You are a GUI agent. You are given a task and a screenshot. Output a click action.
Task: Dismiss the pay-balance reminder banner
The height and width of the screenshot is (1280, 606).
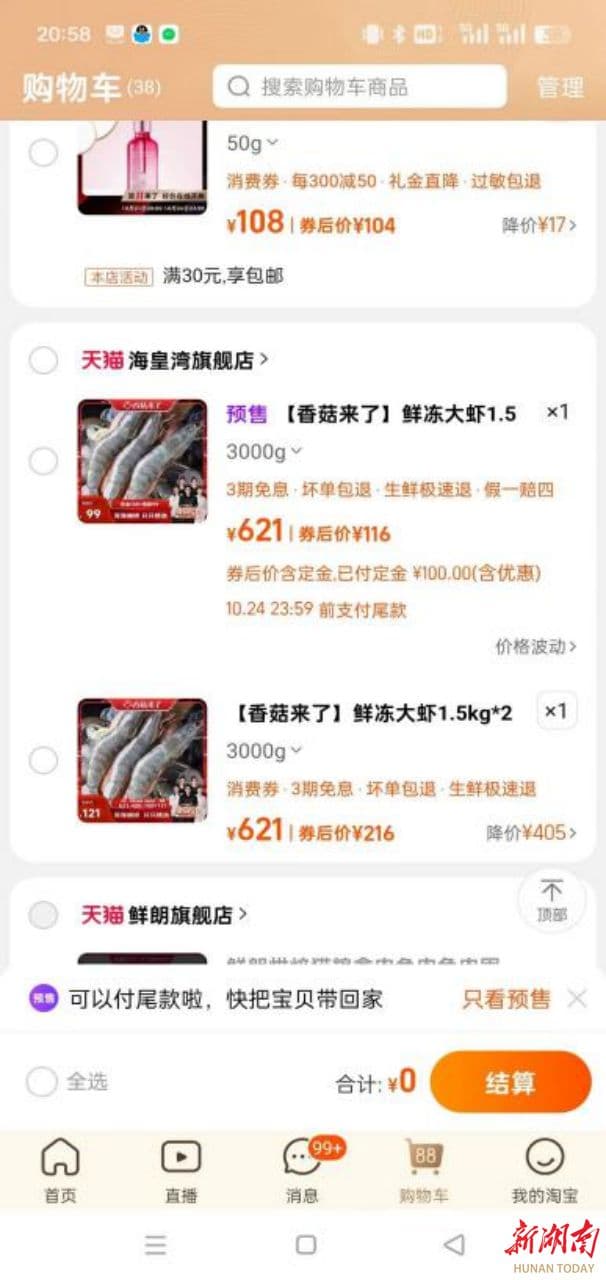577,998
